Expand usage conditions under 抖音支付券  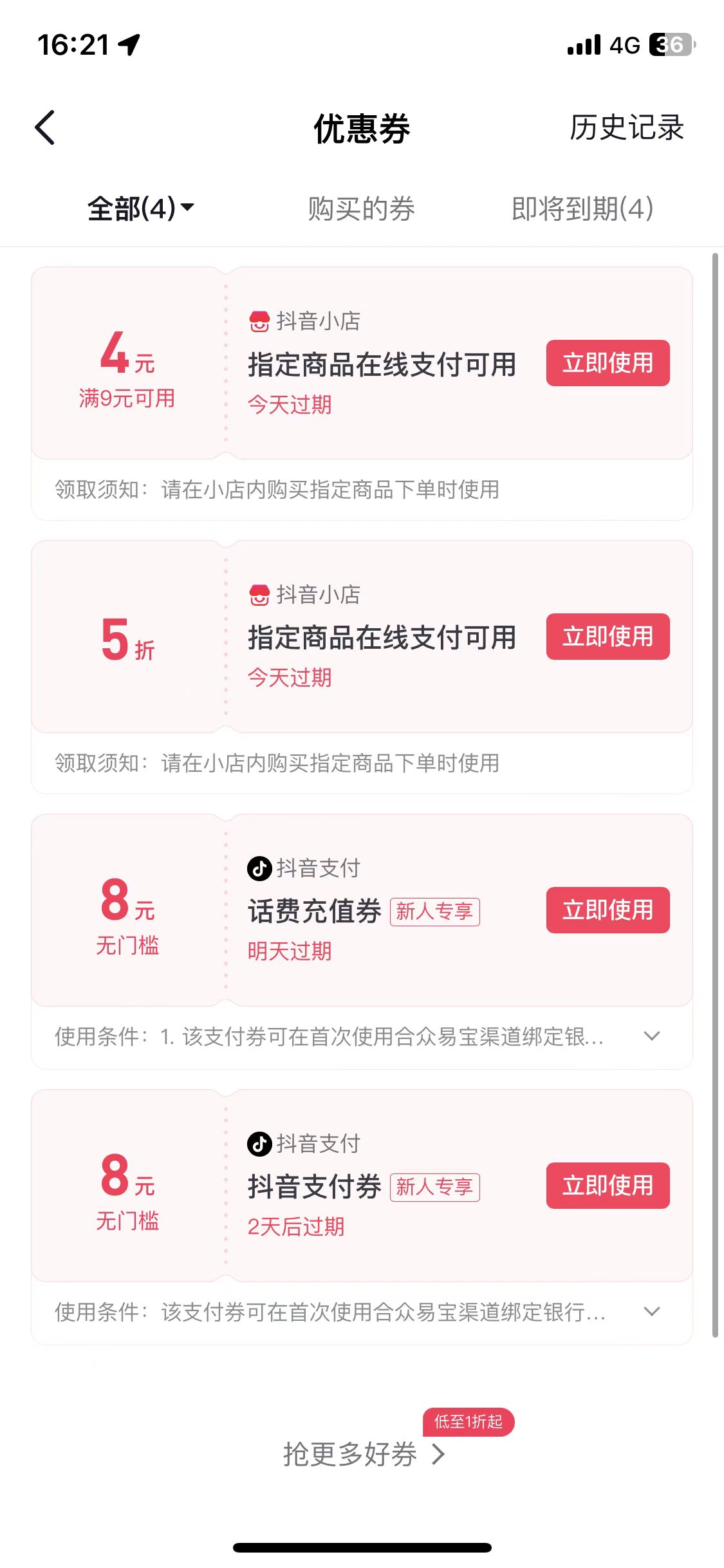click(x=652, y=1312)
